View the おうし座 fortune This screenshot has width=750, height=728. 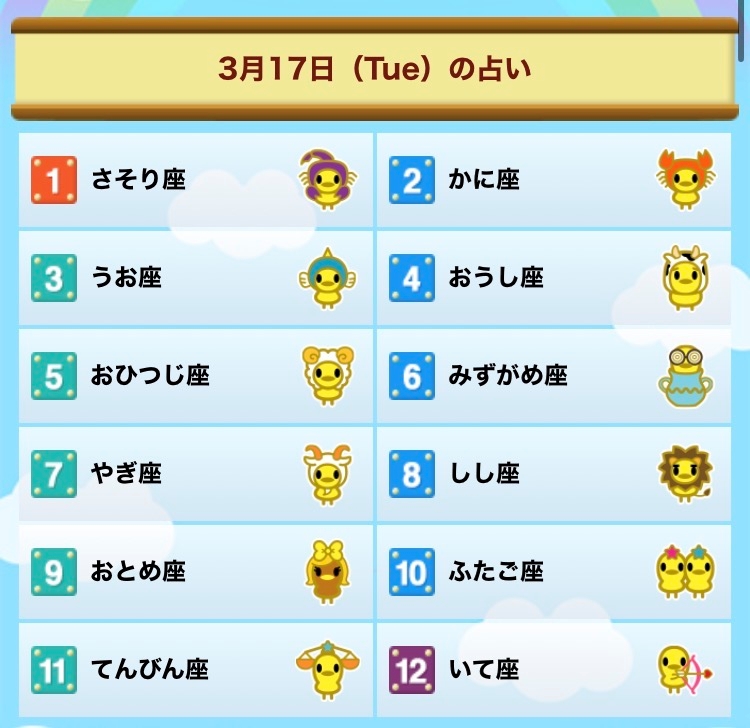554,278
